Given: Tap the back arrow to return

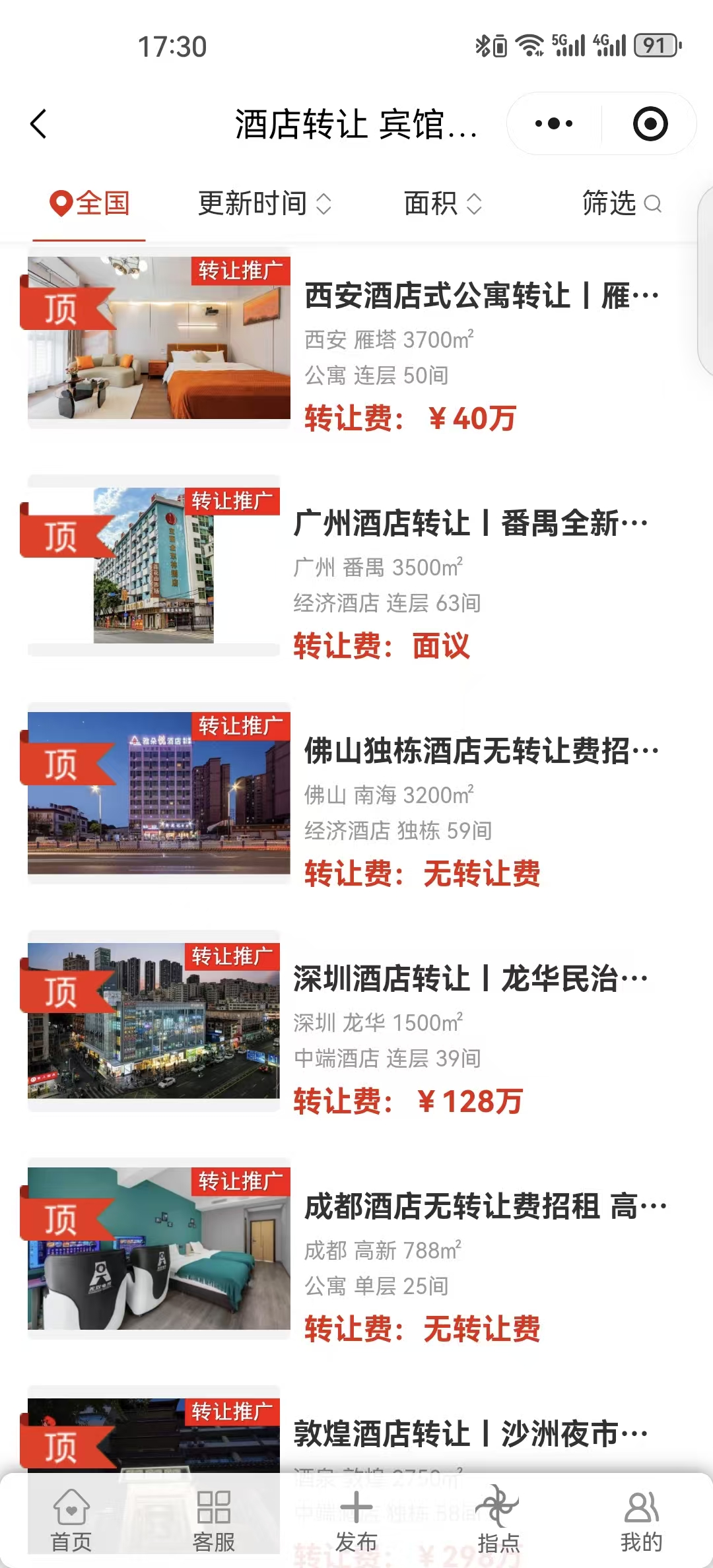Looking at the screenshot, I should coord(40,123).
